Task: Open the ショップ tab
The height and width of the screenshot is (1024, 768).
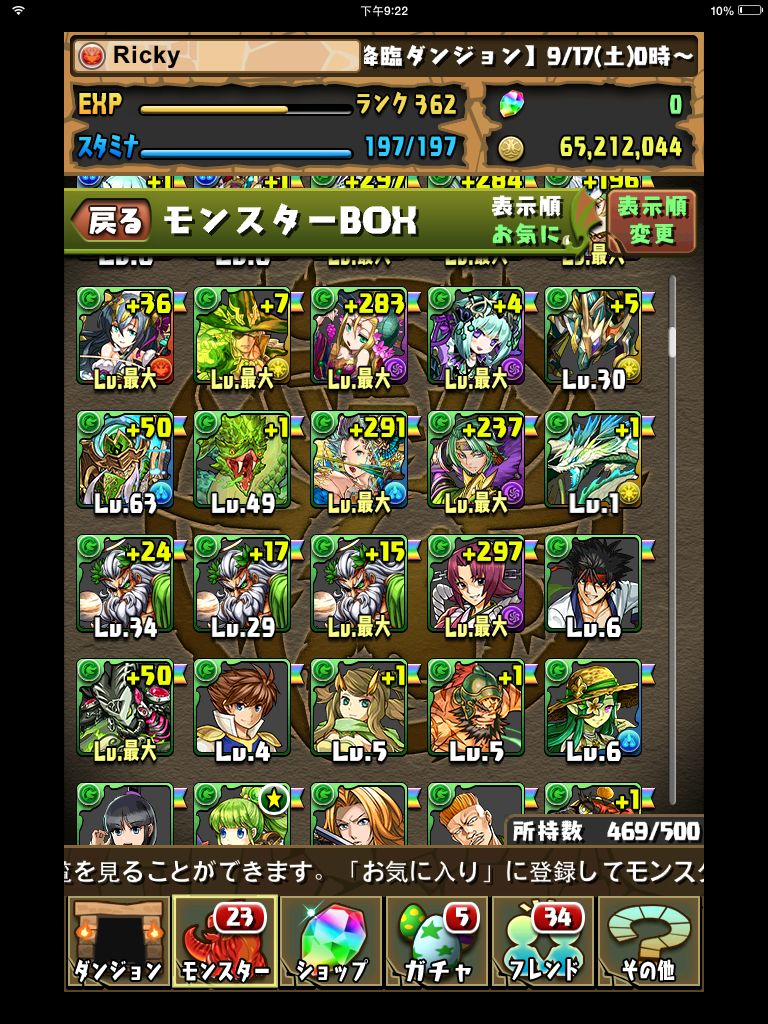Action: [331, 941]
